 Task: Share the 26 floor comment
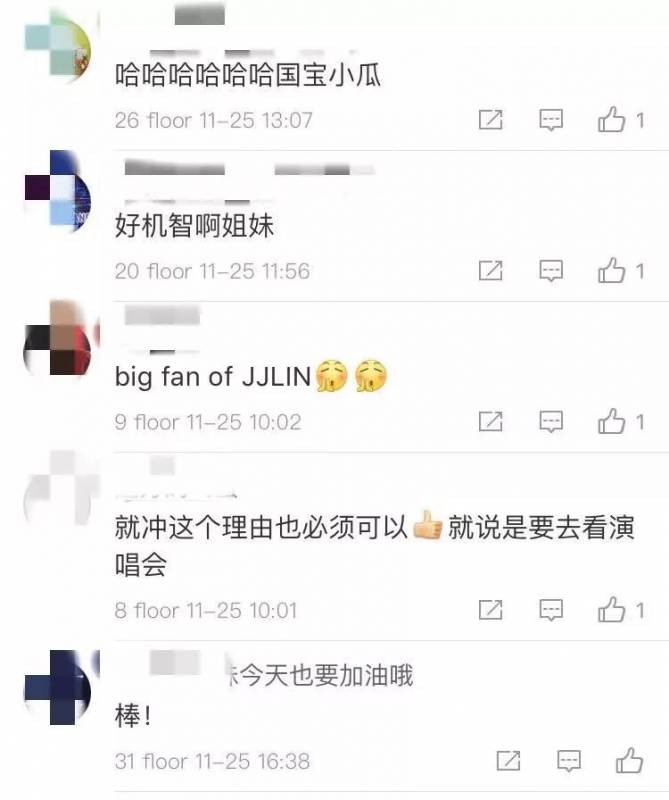pos(490,121)
